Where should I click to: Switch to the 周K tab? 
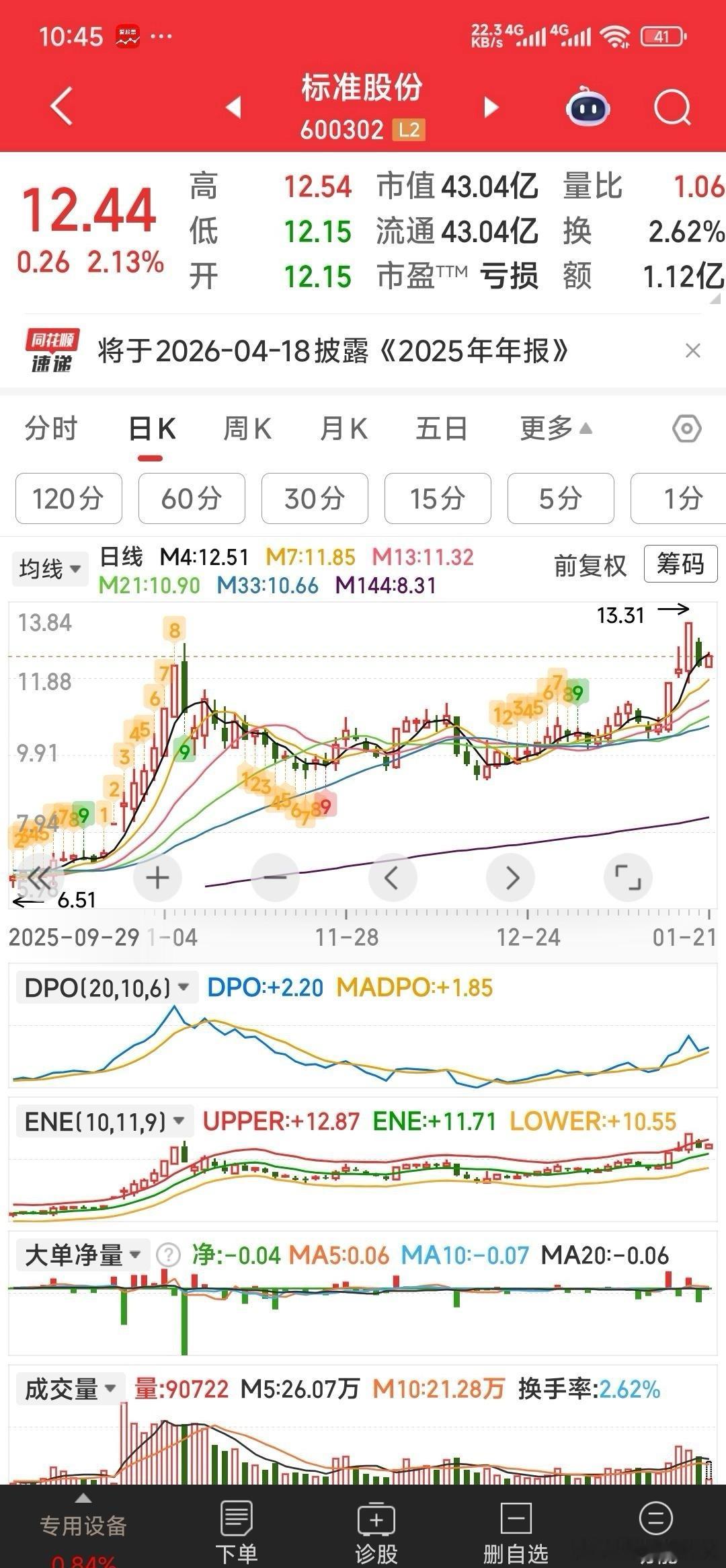point(247,428)
